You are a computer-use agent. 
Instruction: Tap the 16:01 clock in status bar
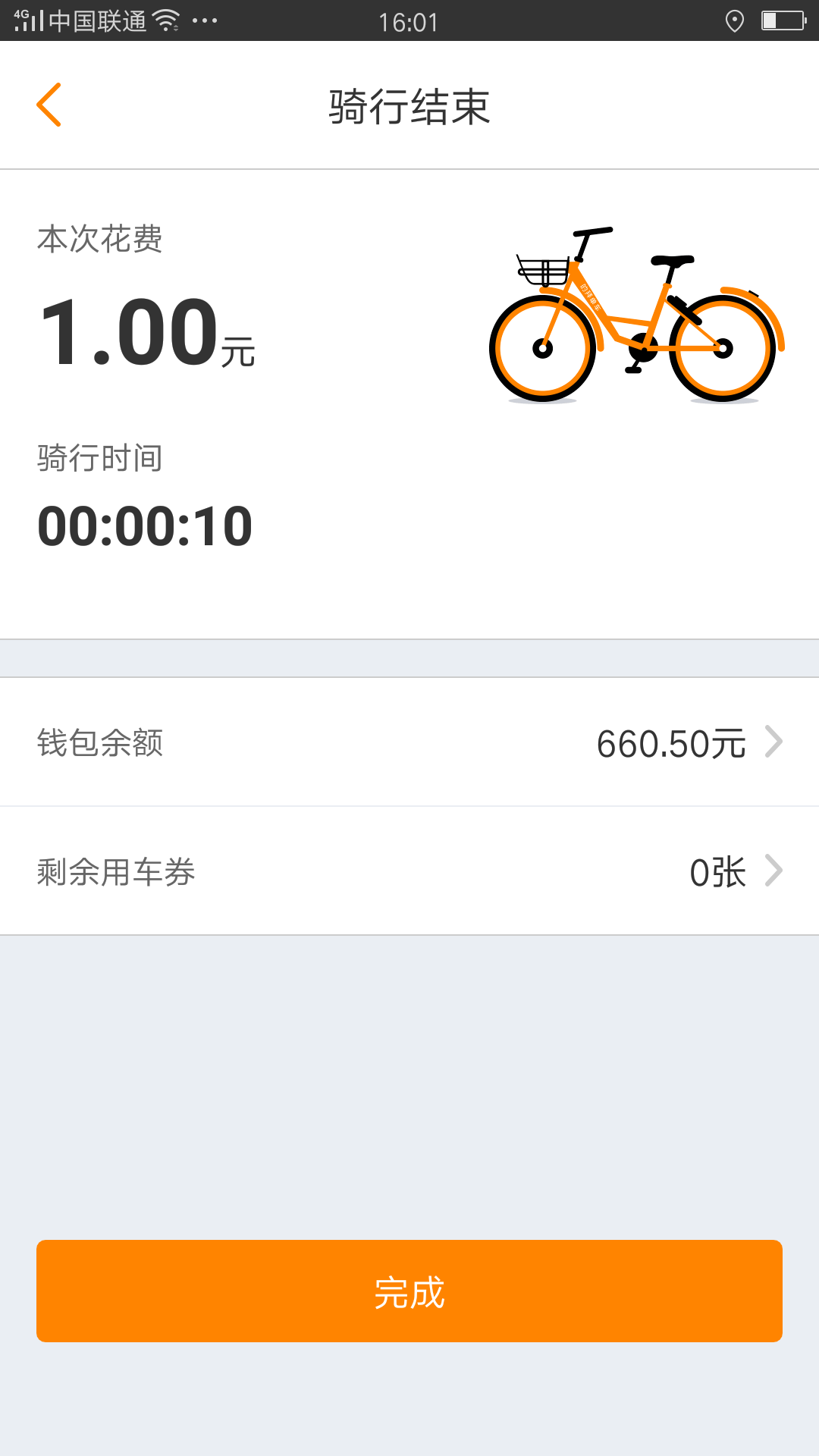[409, 23]
